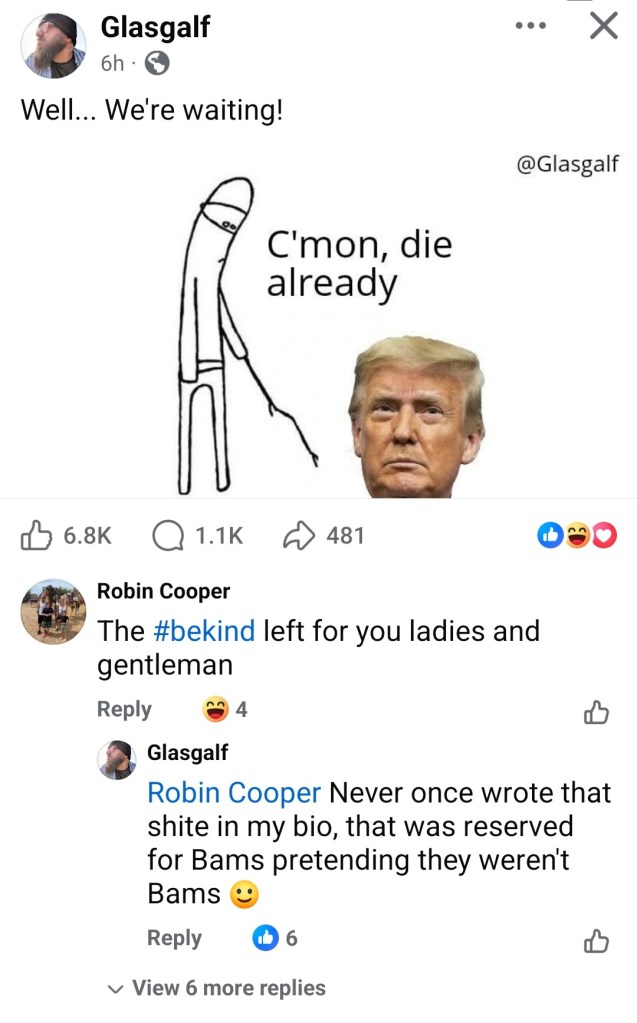View reactions on Robin Cooper's comment
The height and width of the screenshot is (1023, 637).
(225, 710)
